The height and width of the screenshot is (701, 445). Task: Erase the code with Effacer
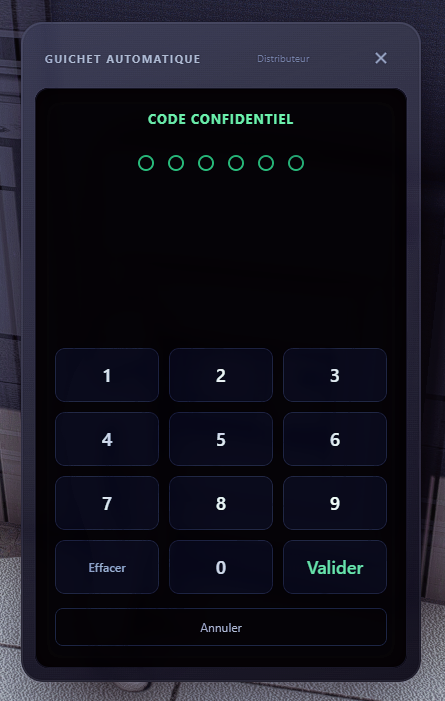pos(107,567)
